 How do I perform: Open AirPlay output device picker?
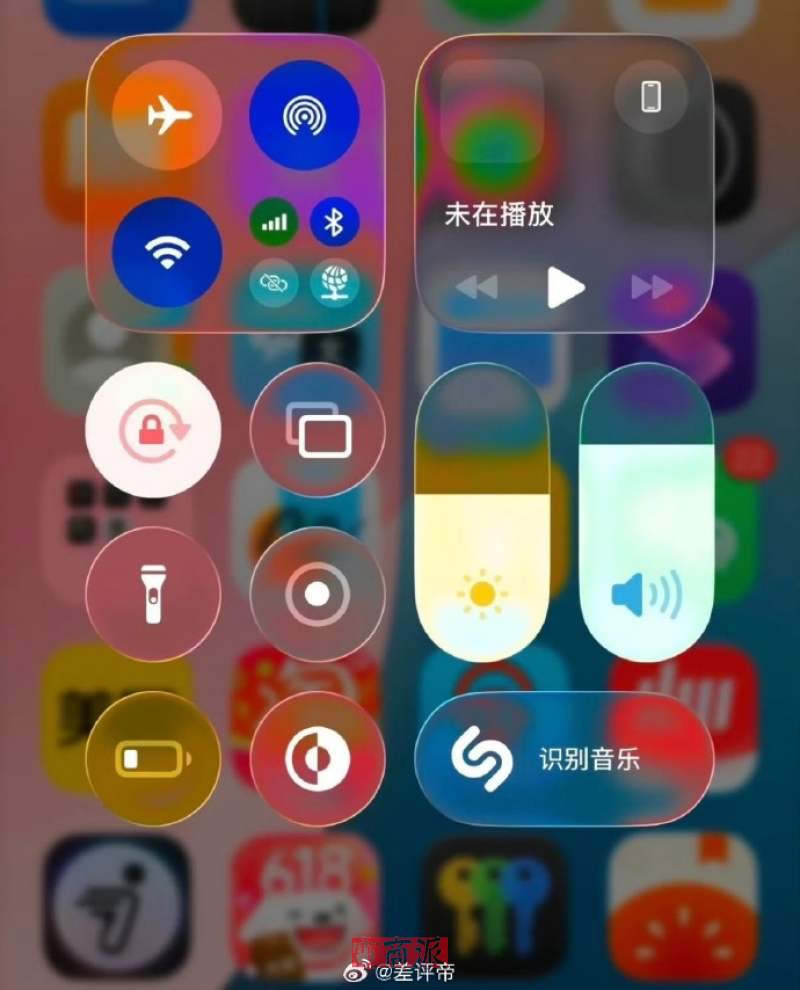tap(651, 97)
